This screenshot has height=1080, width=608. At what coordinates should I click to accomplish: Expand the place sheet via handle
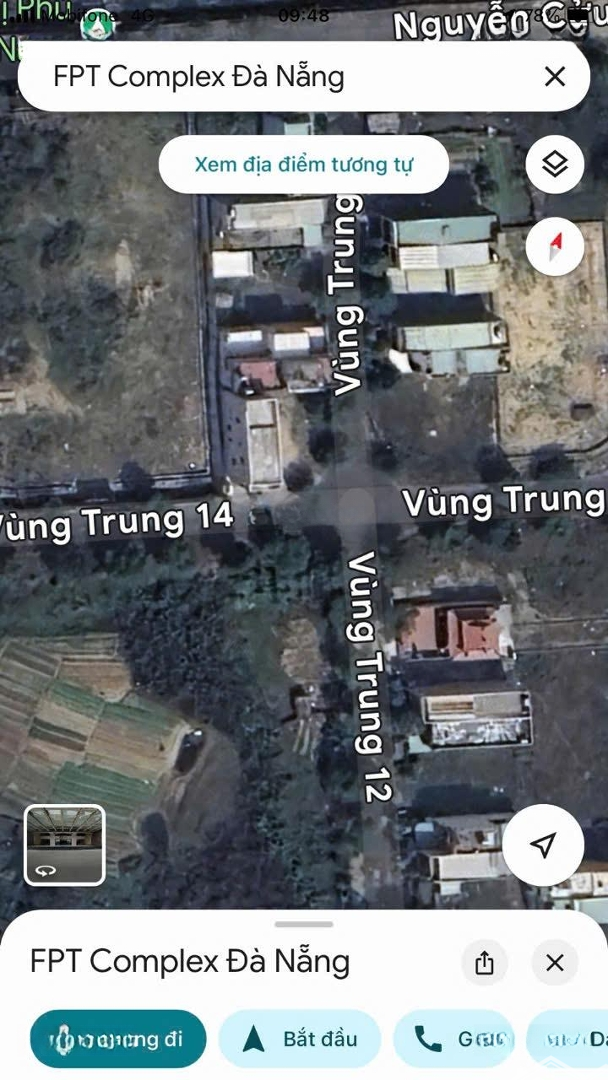[304, 924]
